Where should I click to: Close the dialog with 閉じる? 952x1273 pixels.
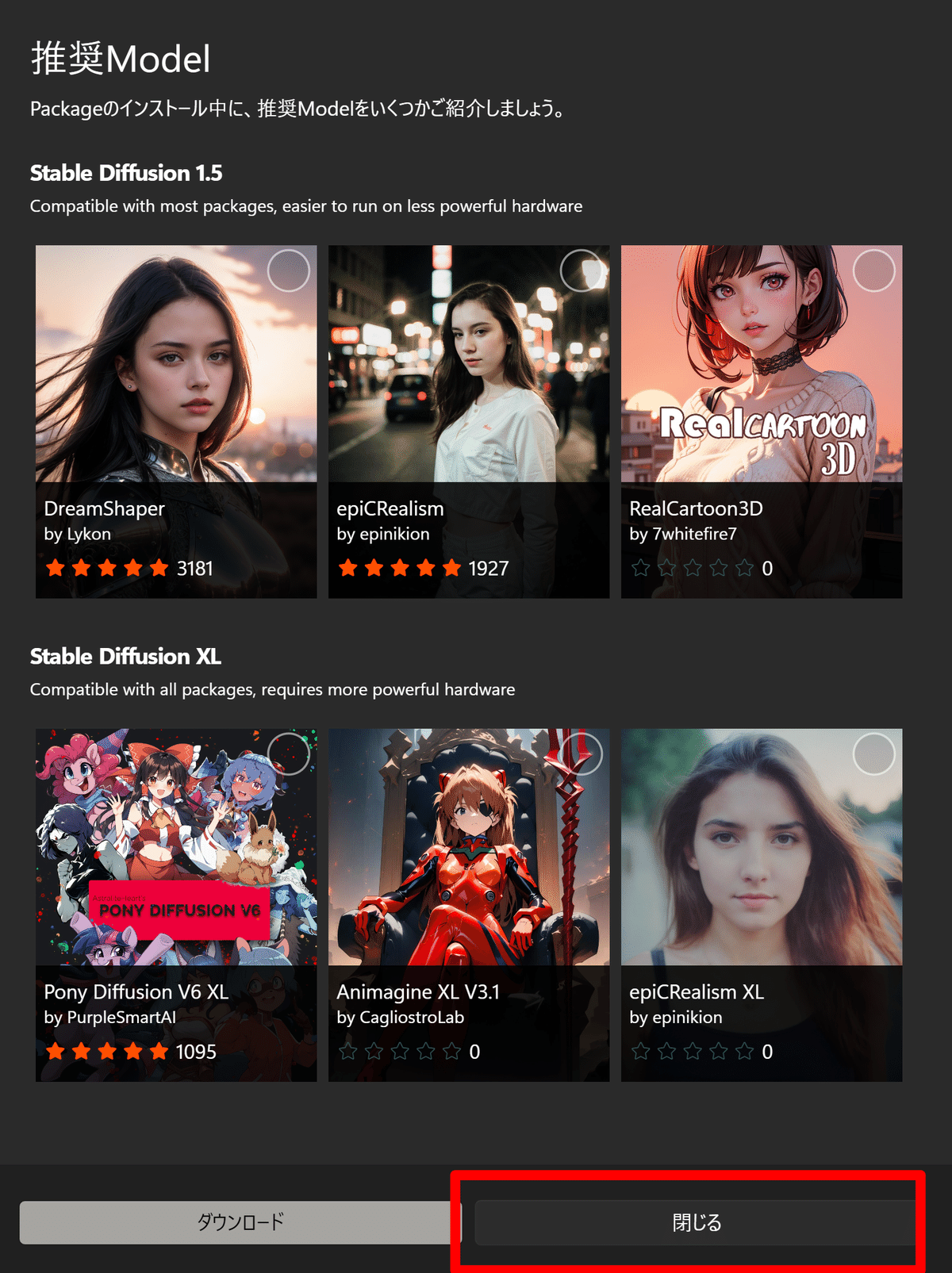pyautogui.click(x=697, y=1222)
